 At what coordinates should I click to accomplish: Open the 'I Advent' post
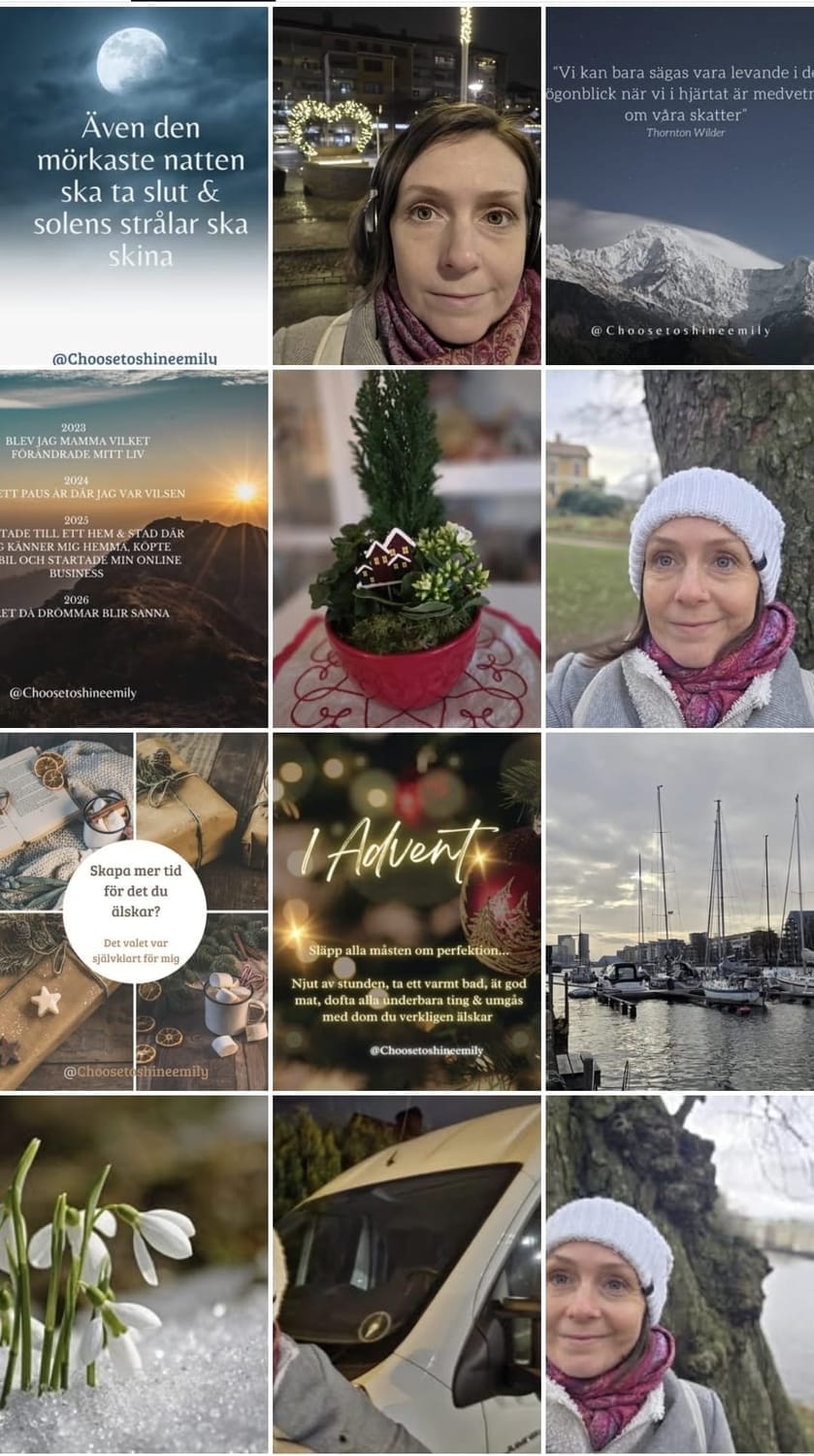(x=407, y=911)
